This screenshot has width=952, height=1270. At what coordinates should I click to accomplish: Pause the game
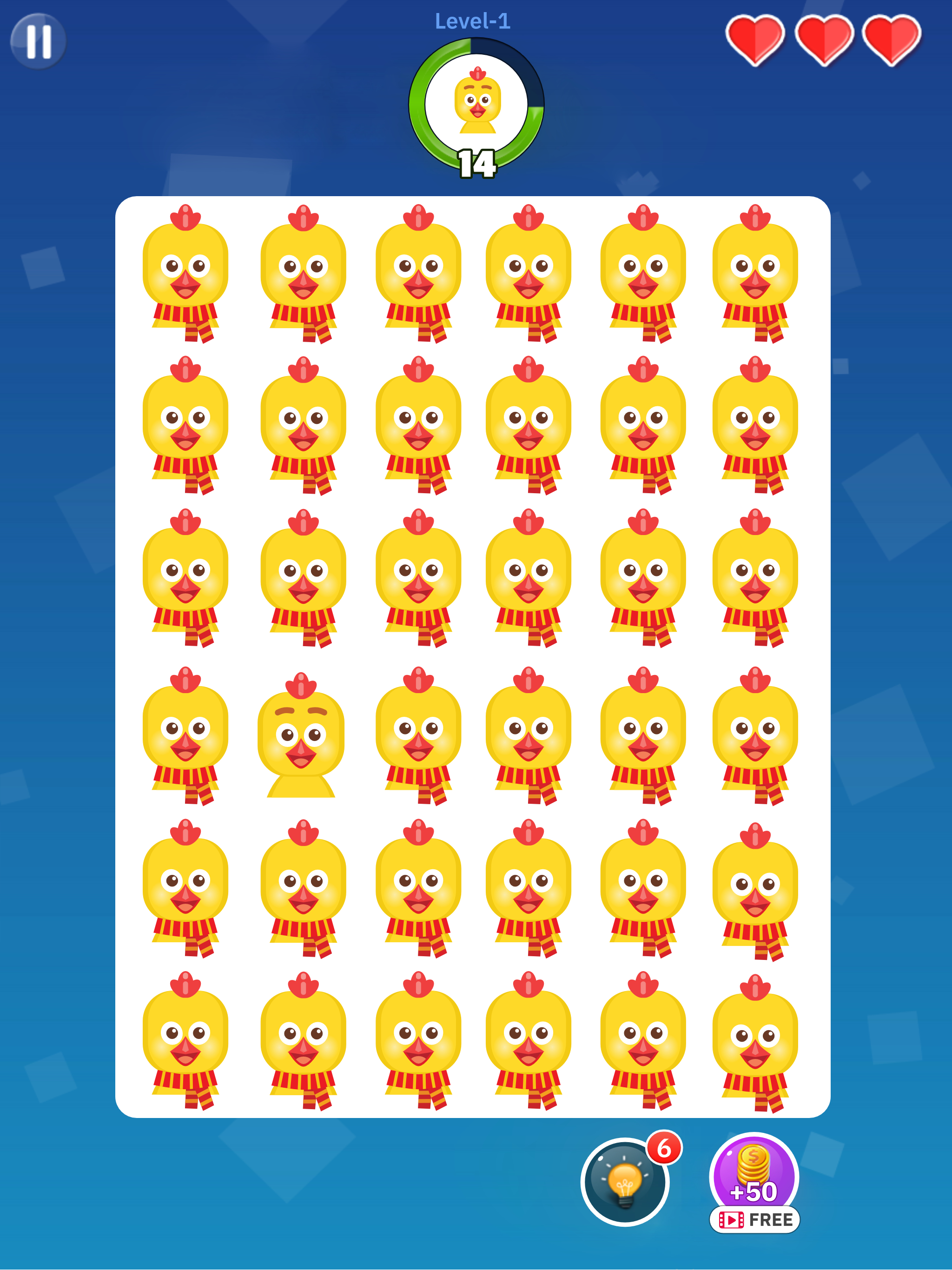(39, 41)
